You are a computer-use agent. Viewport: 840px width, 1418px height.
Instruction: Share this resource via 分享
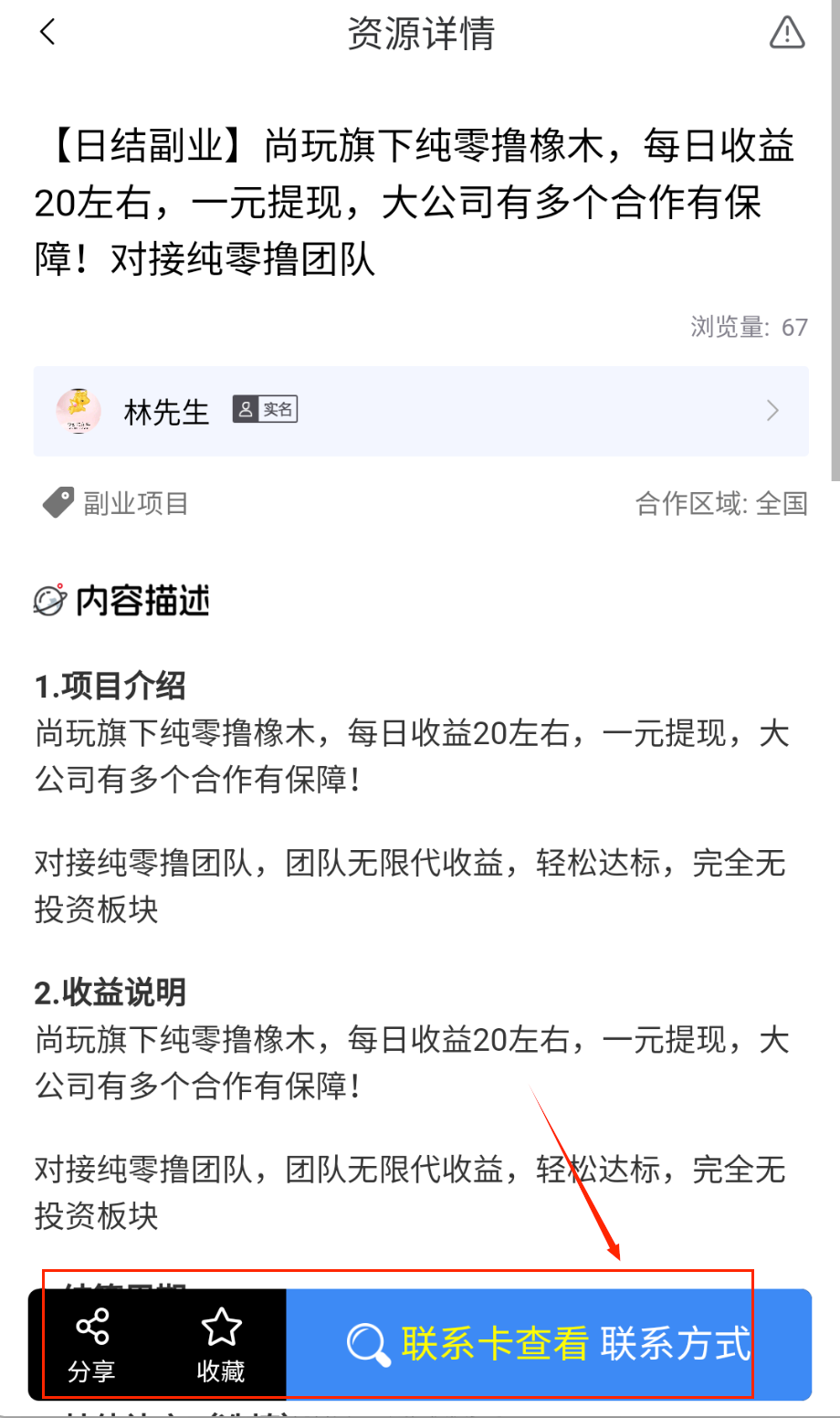pyautogui.click(x=92, y=1344)
